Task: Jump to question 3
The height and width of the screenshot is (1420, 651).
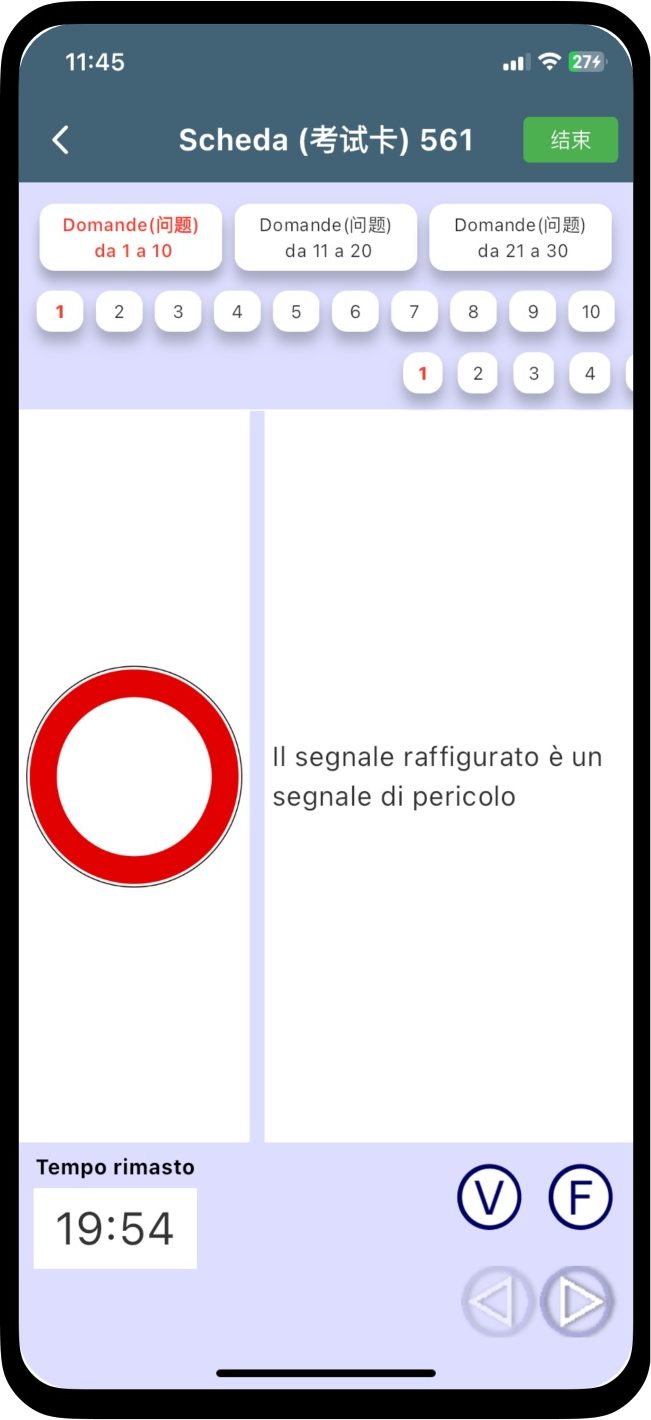Action: 178,312
